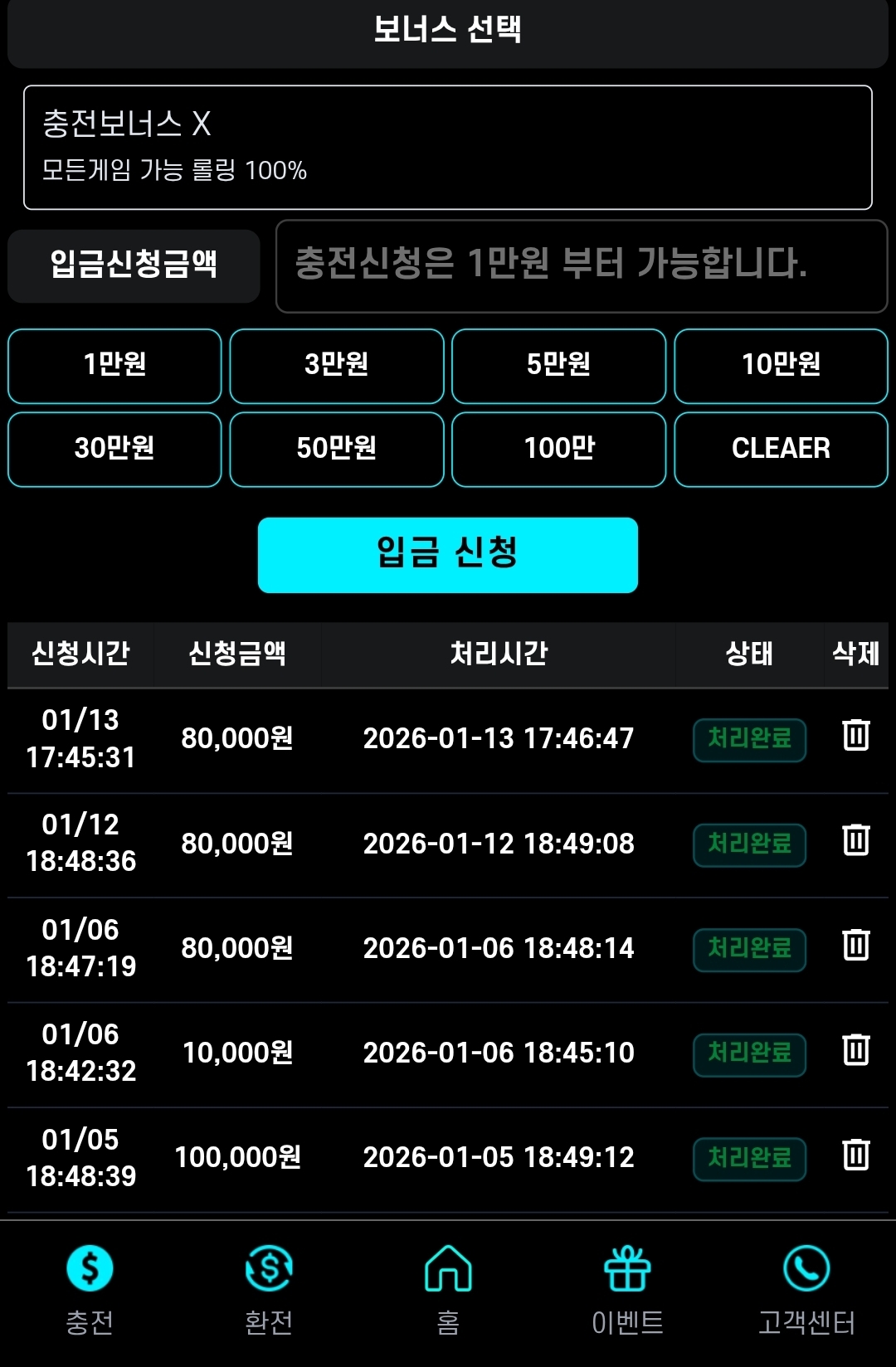This screenshot has width=896, height=1367.
Task: Delete the 01/13 17:45:31 deposit record
Action: [x=855, y=735]
